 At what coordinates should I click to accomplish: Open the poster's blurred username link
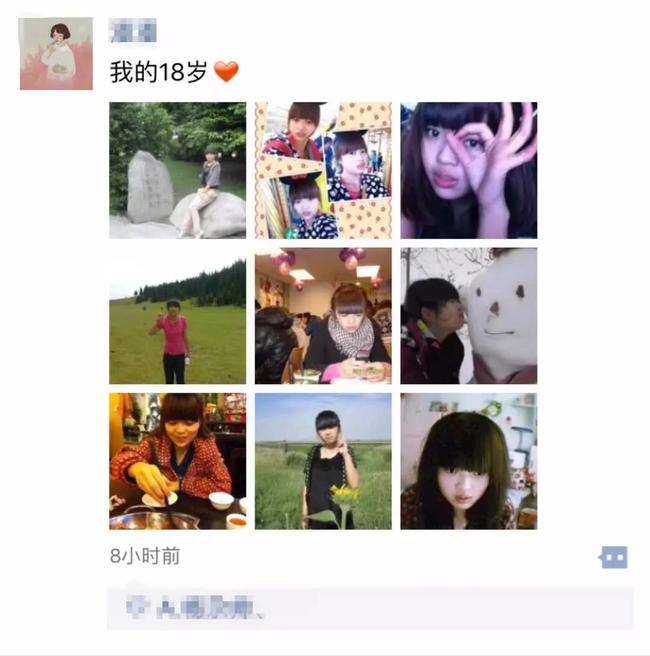click(133, 32)
